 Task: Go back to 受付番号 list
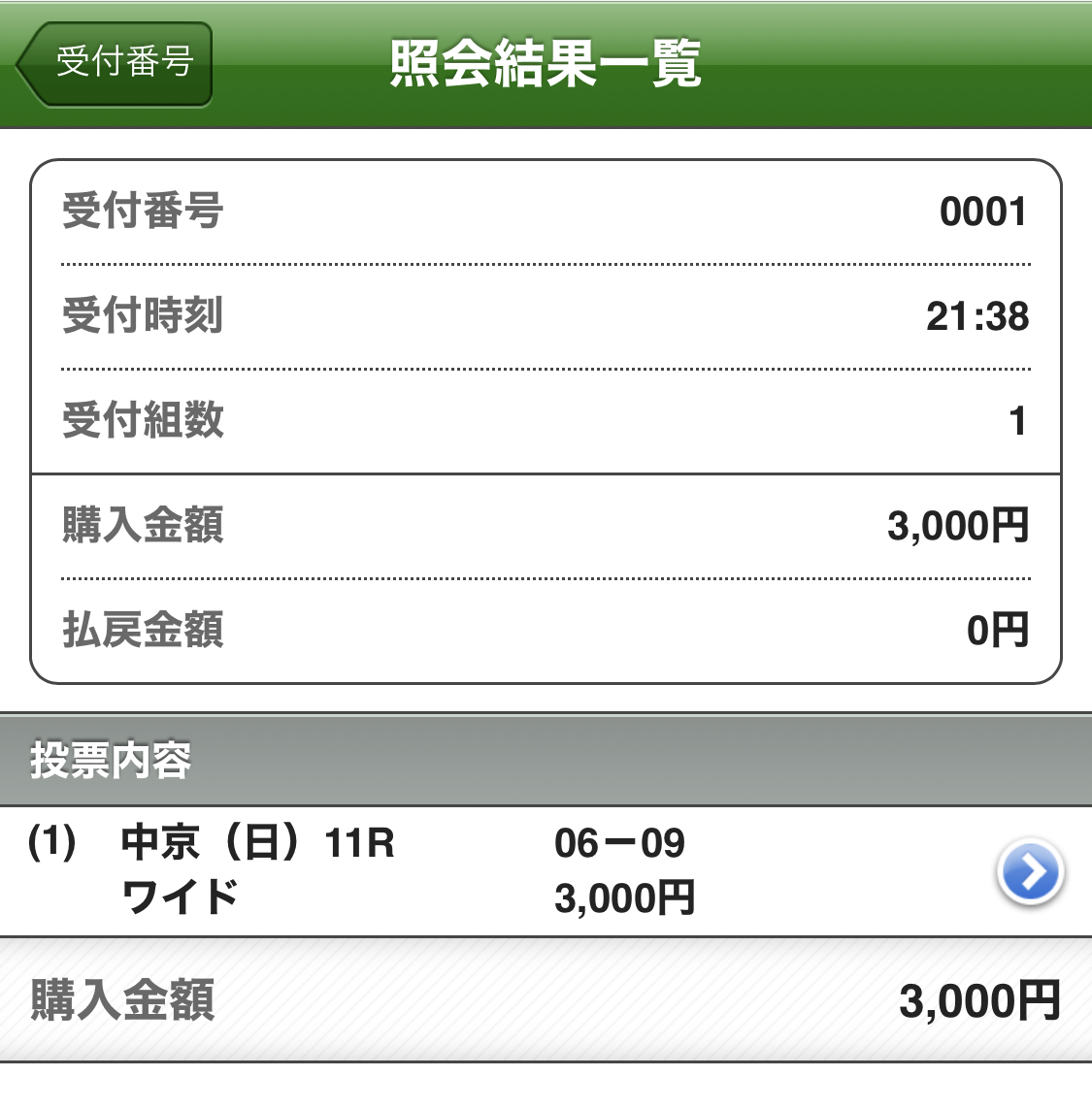(x=115, y=63)
